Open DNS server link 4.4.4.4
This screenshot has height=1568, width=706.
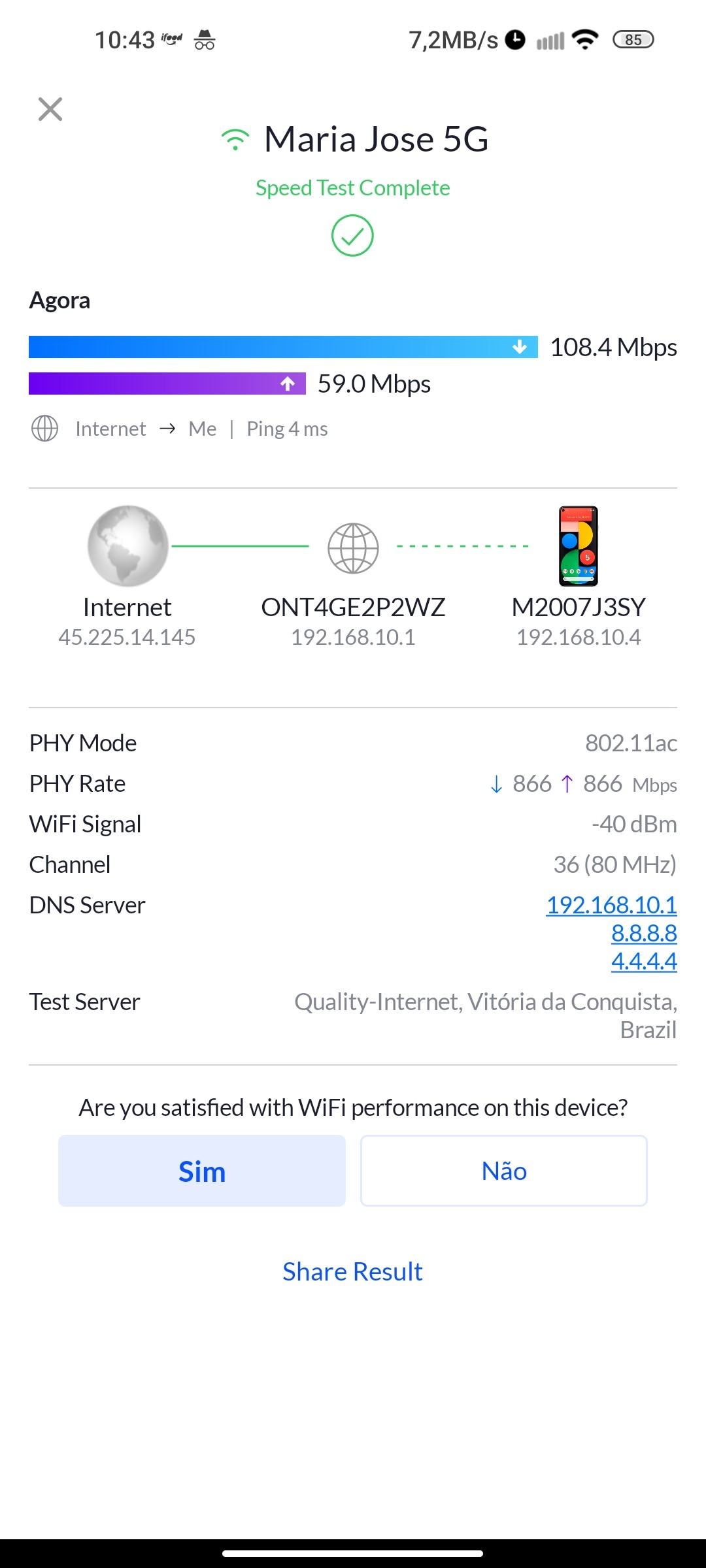644,961
